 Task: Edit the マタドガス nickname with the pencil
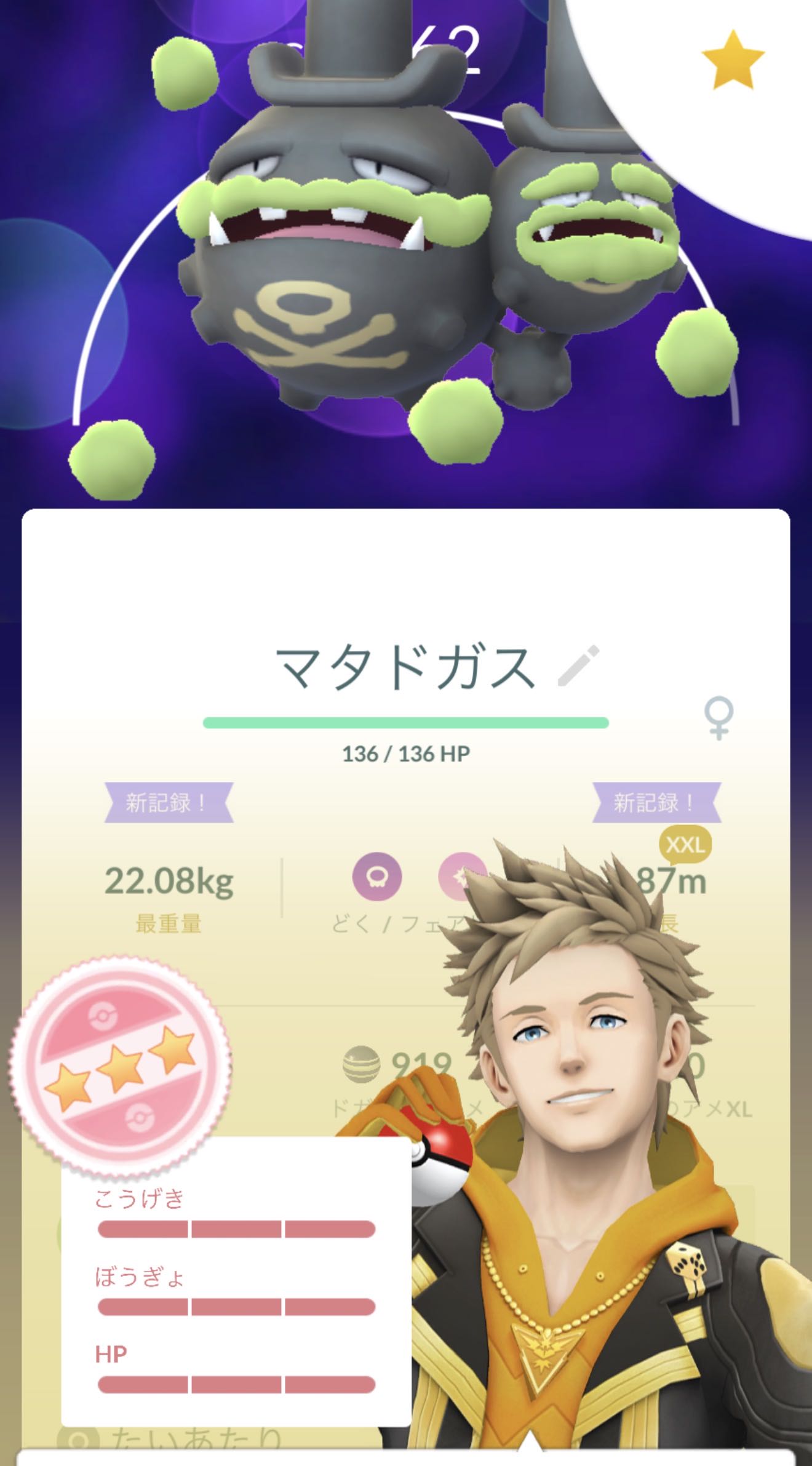pos(578,666)
